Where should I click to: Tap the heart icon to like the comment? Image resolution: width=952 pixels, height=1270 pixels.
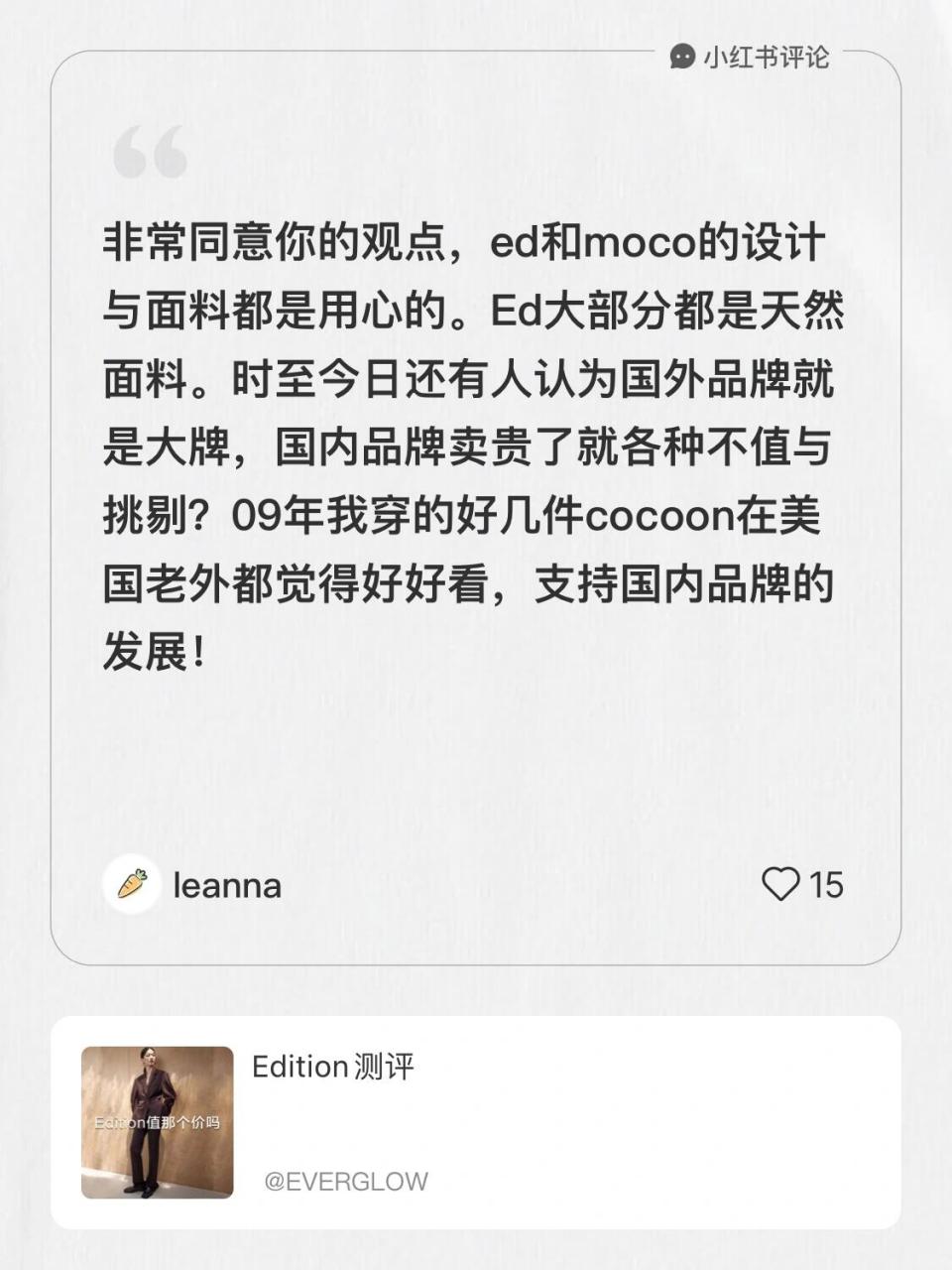pos(782,886)
